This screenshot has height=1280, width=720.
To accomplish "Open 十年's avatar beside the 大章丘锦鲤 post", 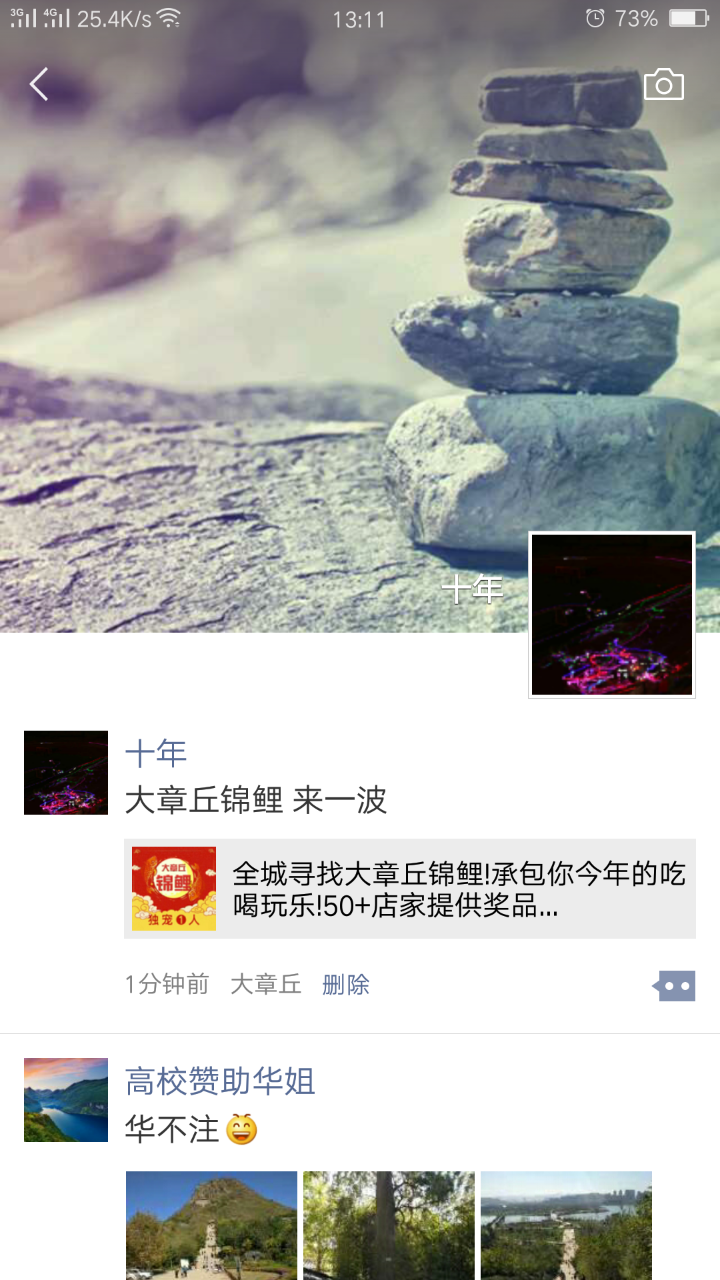I will click(x=66, y=773).
